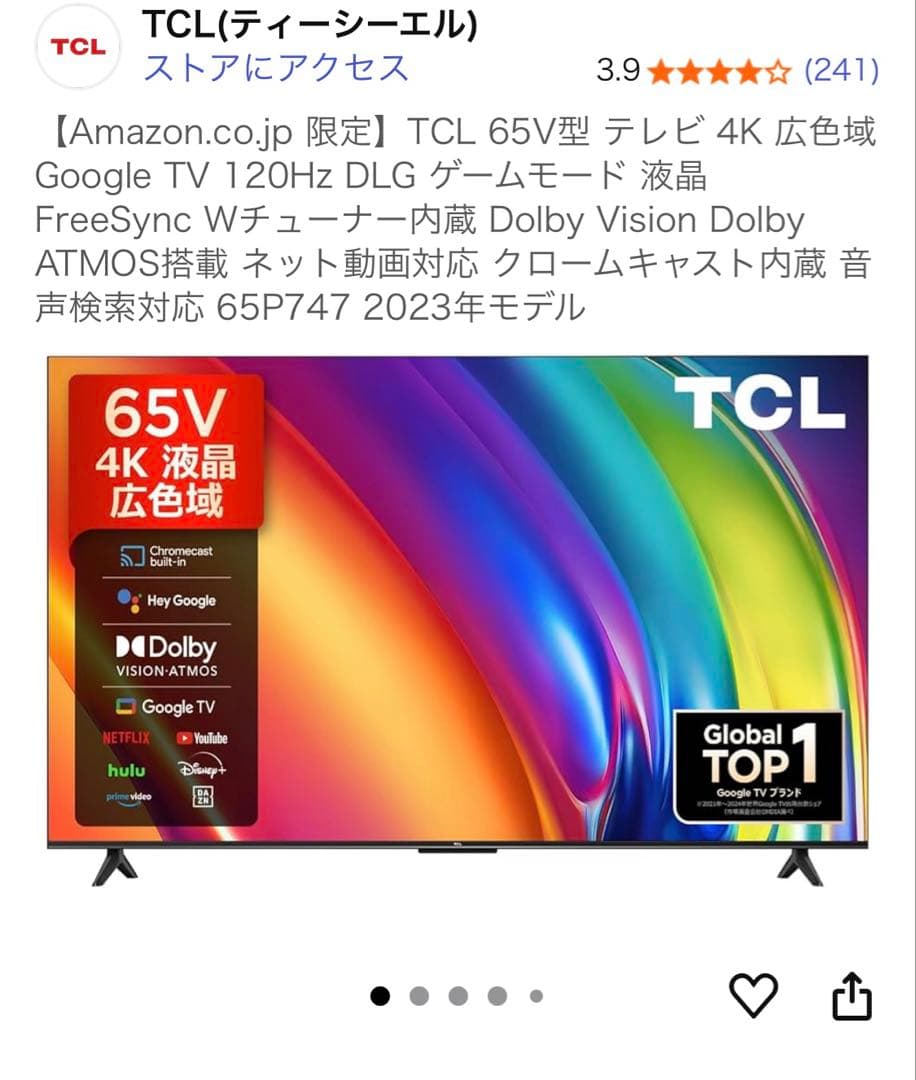
Task: Click the TCL circular brand logo
Action: click(77, 47)
